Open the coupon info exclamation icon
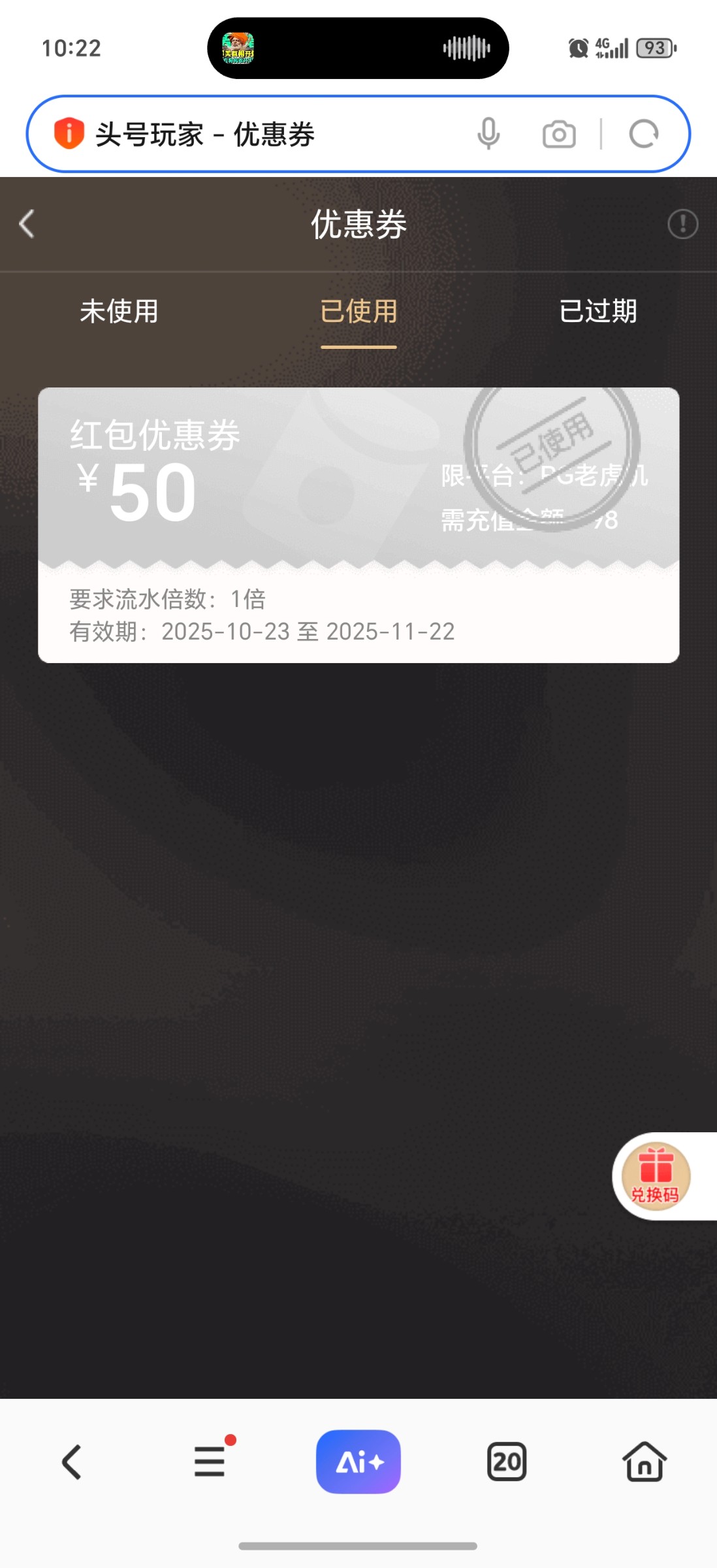The width and height of the screenshot is (717, 1568). (x=682, y=224)
